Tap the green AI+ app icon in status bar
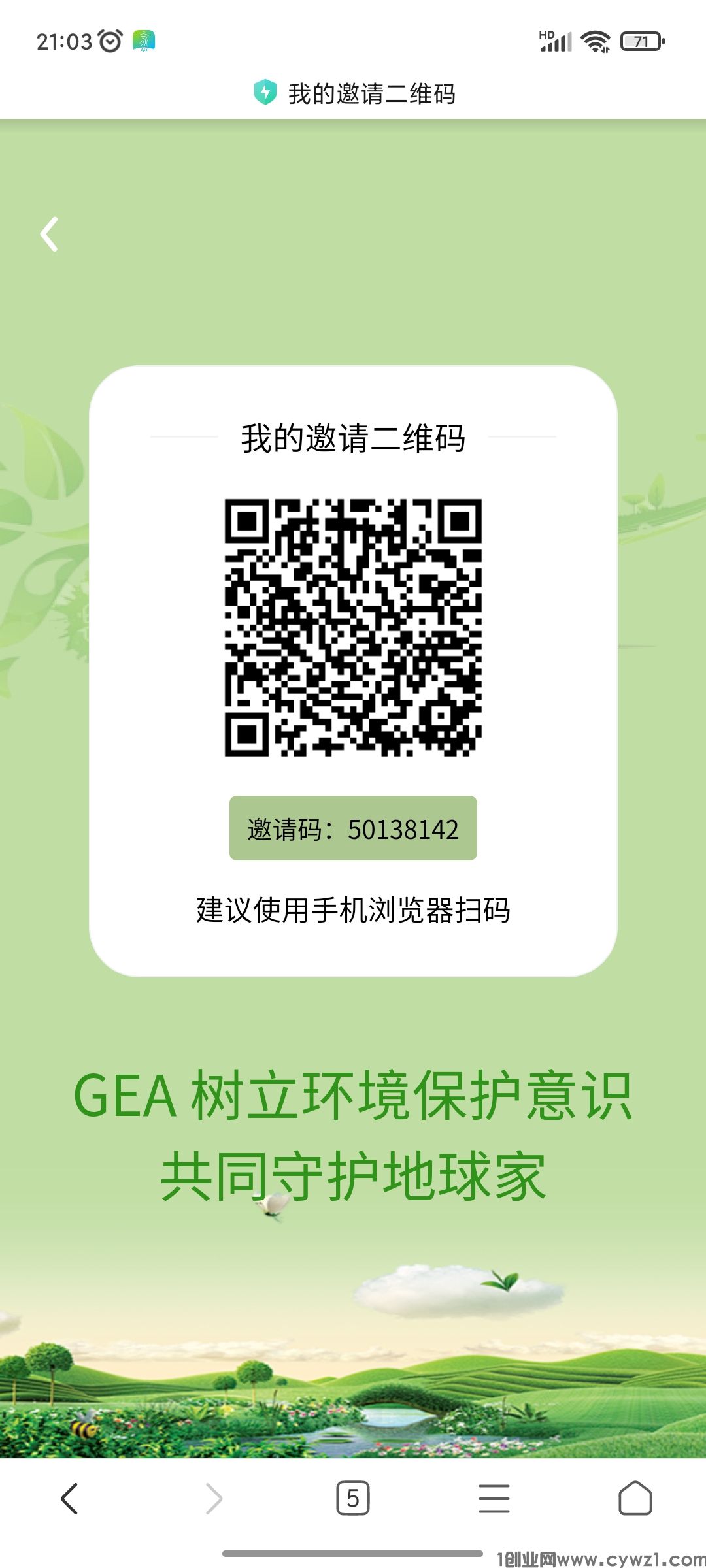Screen dimensions: 706x1568 click(145, 41)
